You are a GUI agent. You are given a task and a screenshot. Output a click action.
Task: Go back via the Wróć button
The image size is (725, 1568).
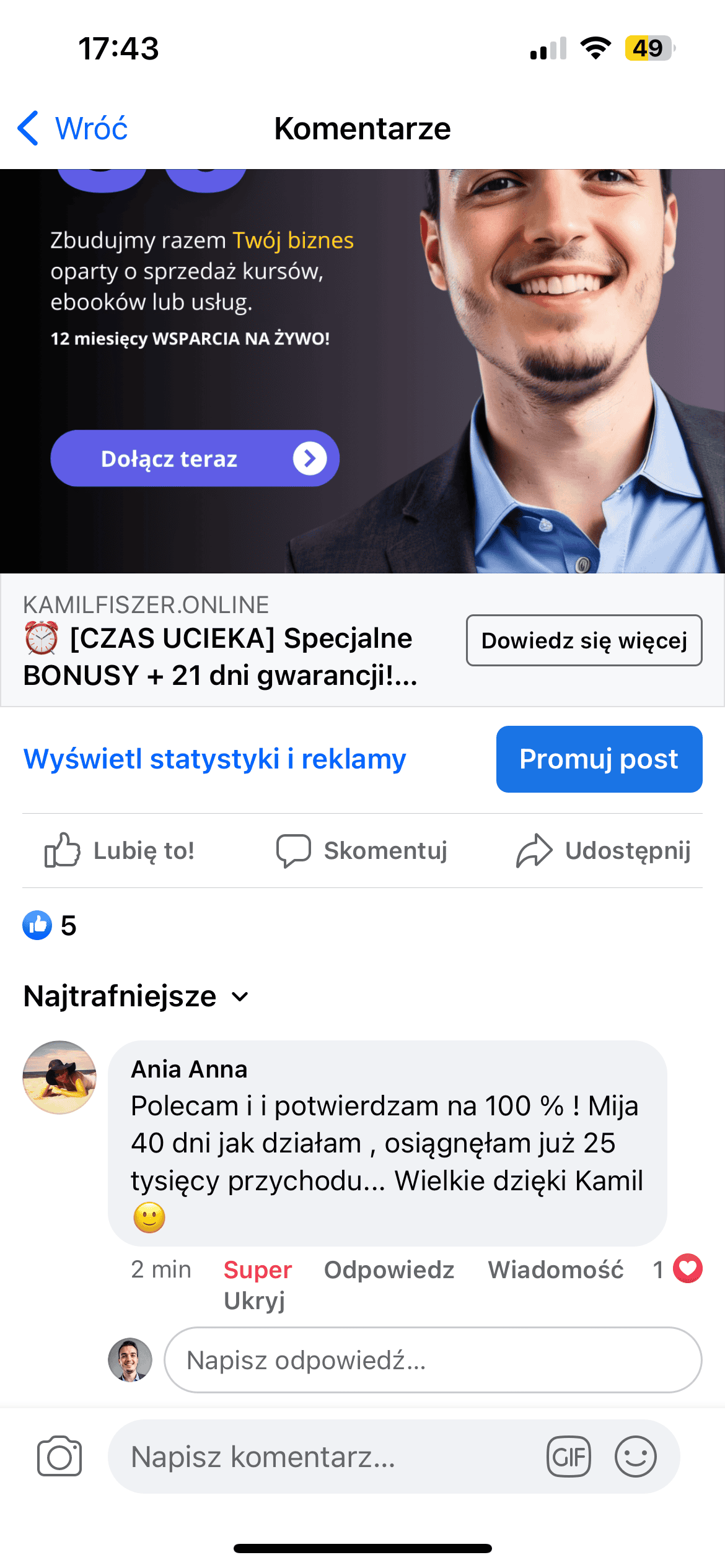click(73, 129)
